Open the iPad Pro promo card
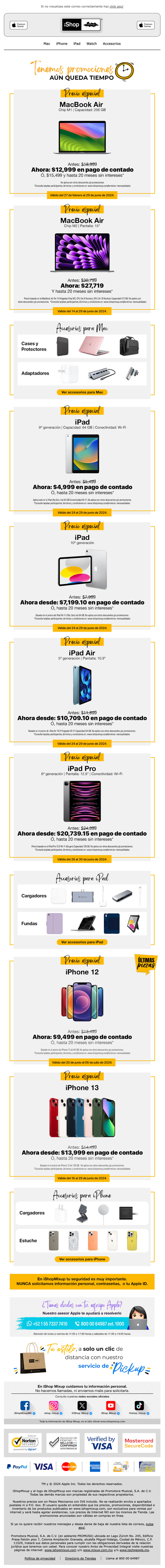 coord(82,803)
